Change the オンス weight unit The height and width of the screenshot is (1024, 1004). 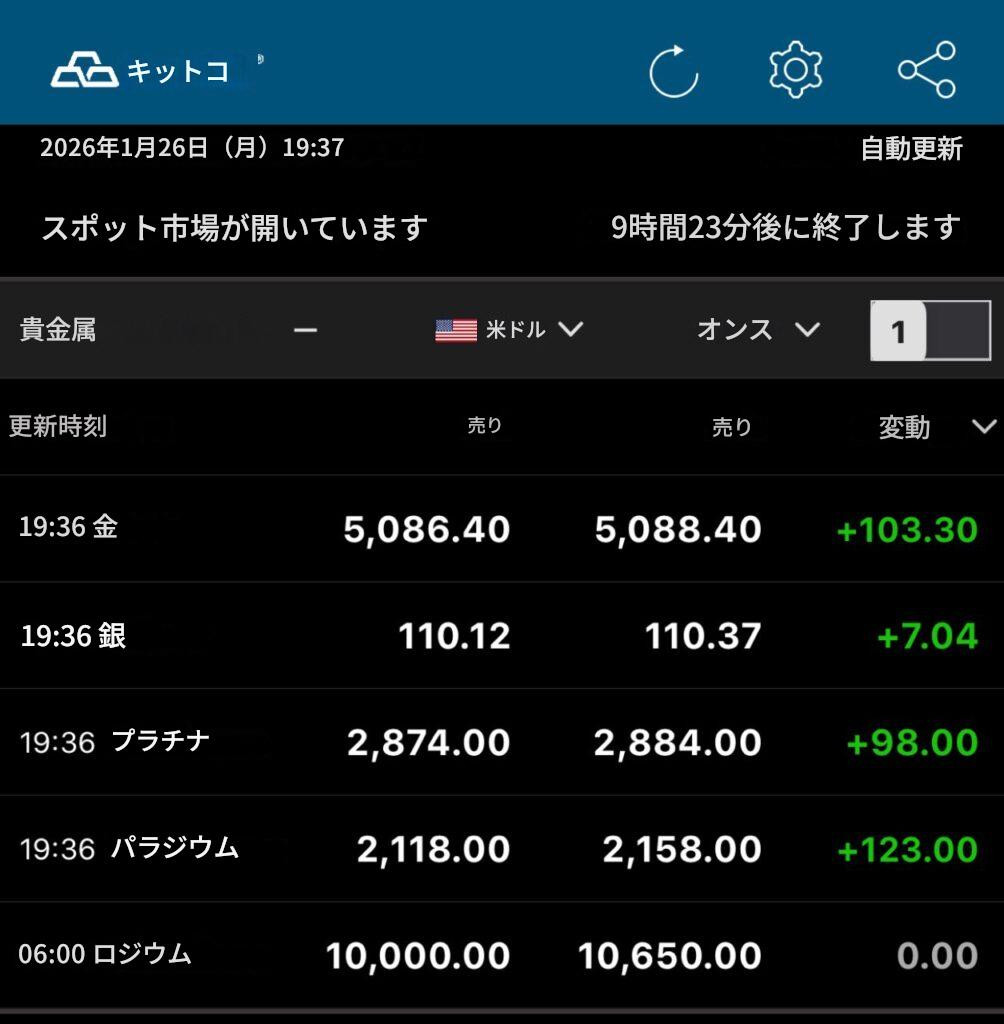click(758, 330)
